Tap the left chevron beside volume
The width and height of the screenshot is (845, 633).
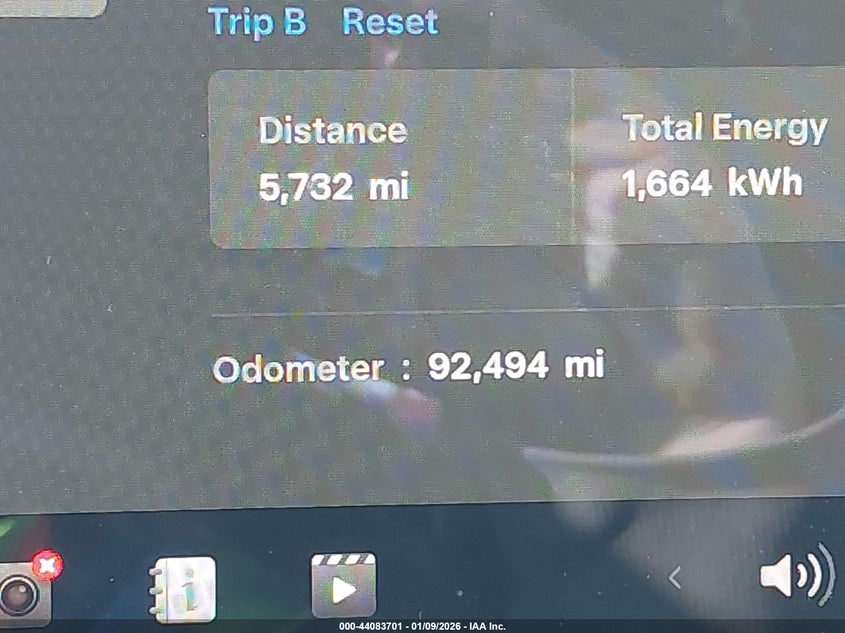pyautogui.click(x=675, y=577)
